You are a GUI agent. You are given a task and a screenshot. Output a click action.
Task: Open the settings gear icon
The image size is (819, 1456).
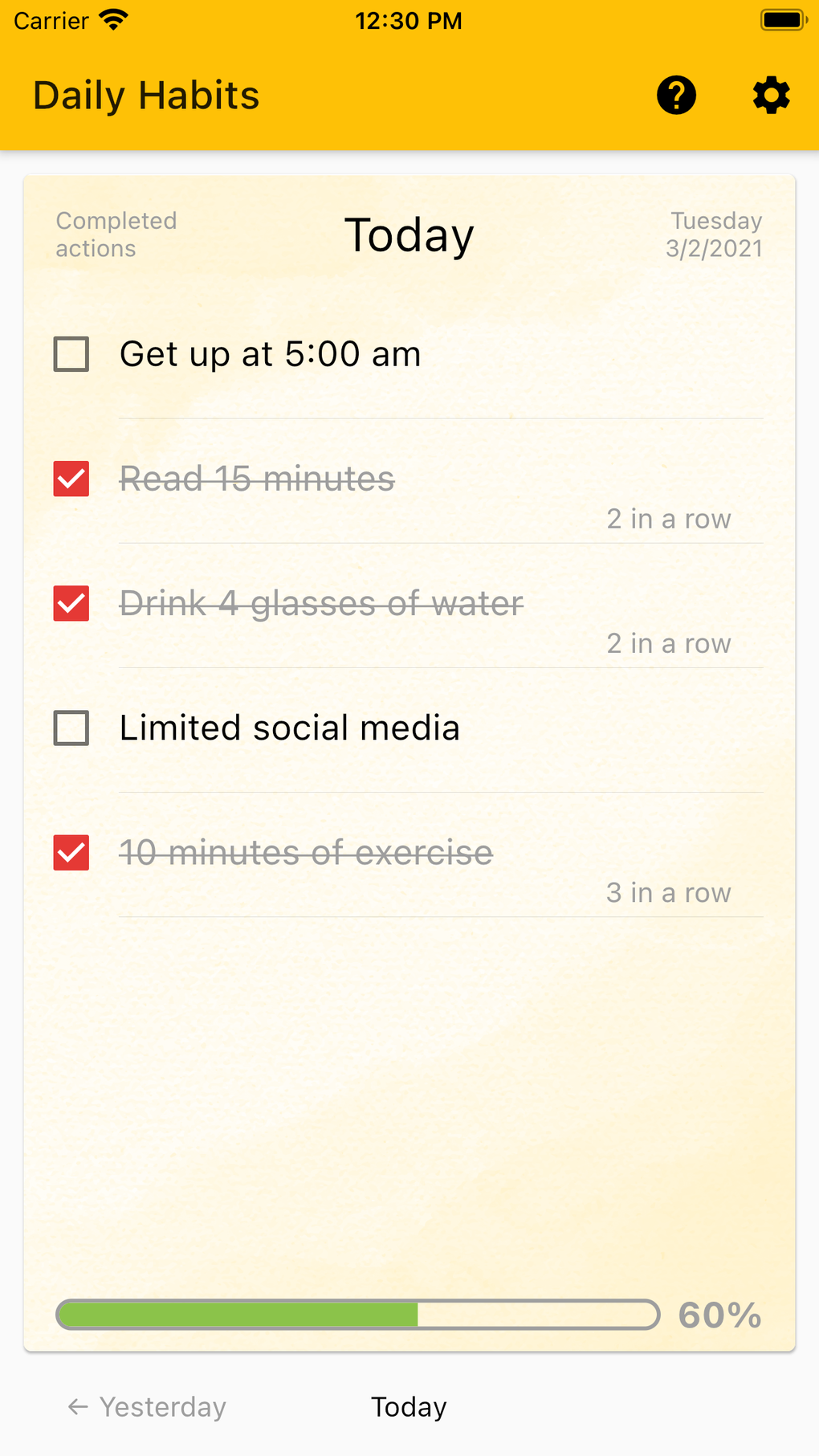tap(770, 95)
